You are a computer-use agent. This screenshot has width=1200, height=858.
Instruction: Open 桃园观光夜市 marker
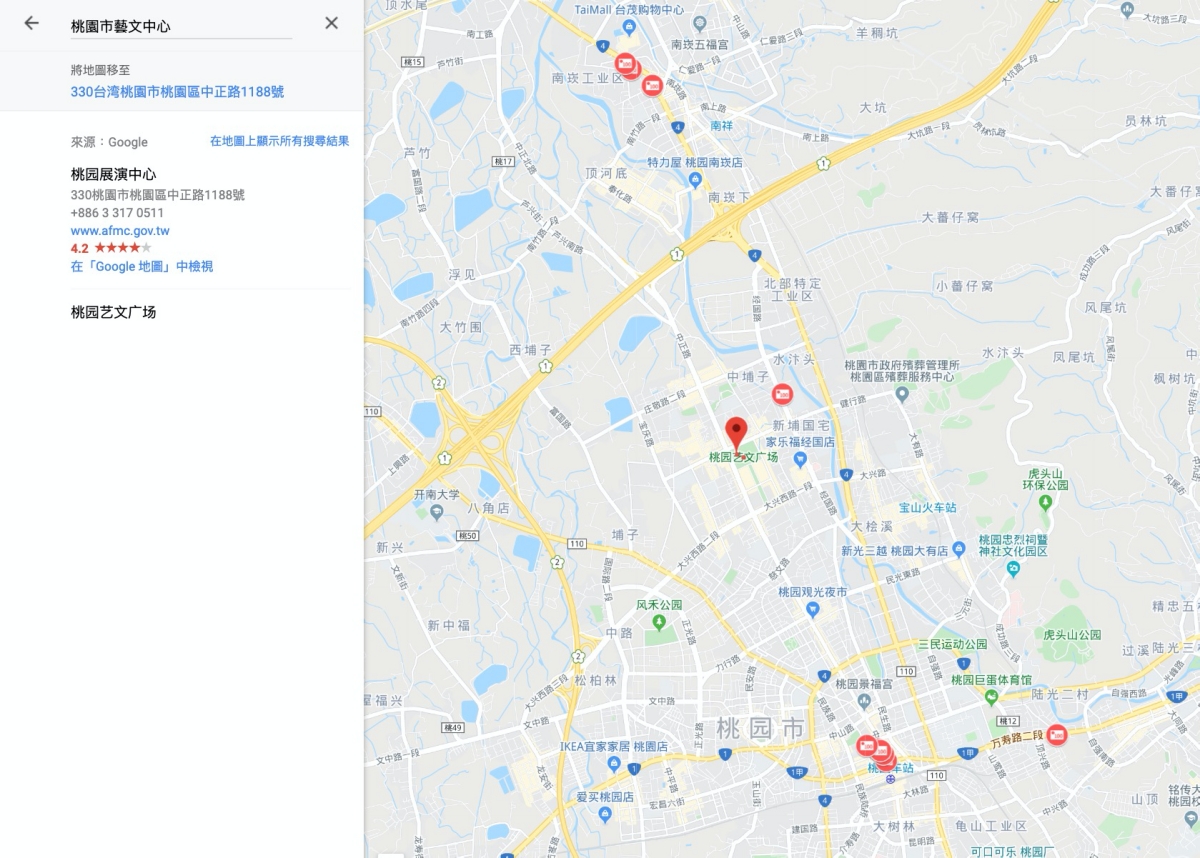(812, 609)
